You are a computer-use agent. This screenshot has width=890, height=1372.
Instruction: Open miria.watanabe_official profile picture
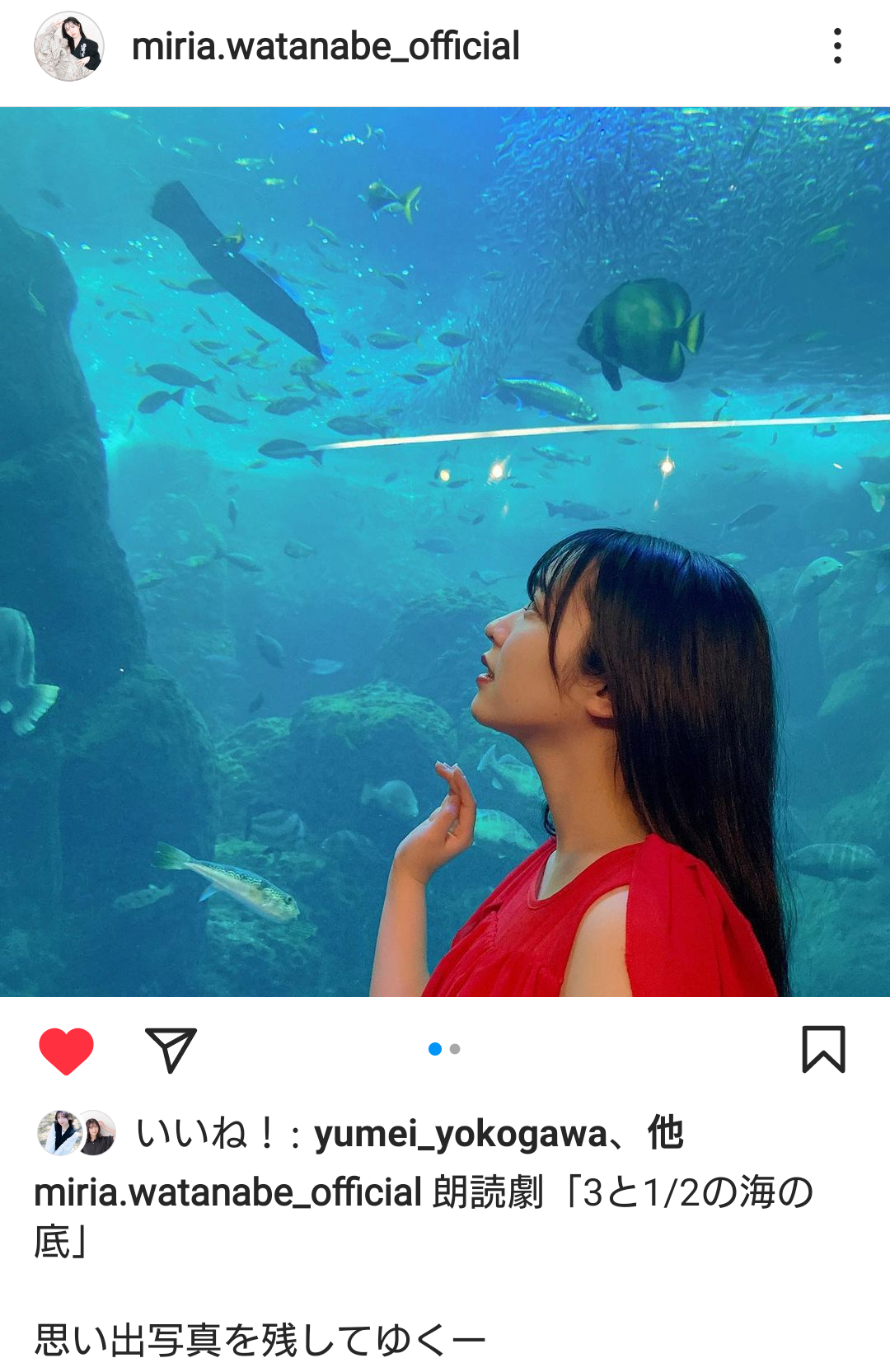coord(69,47)
